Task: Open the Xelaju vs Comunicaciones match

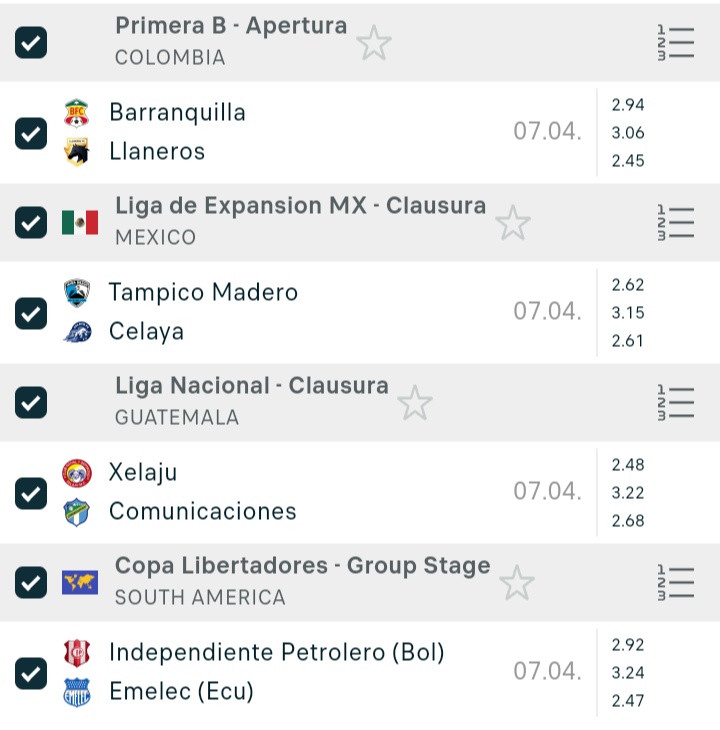Action: click(300, 492)
